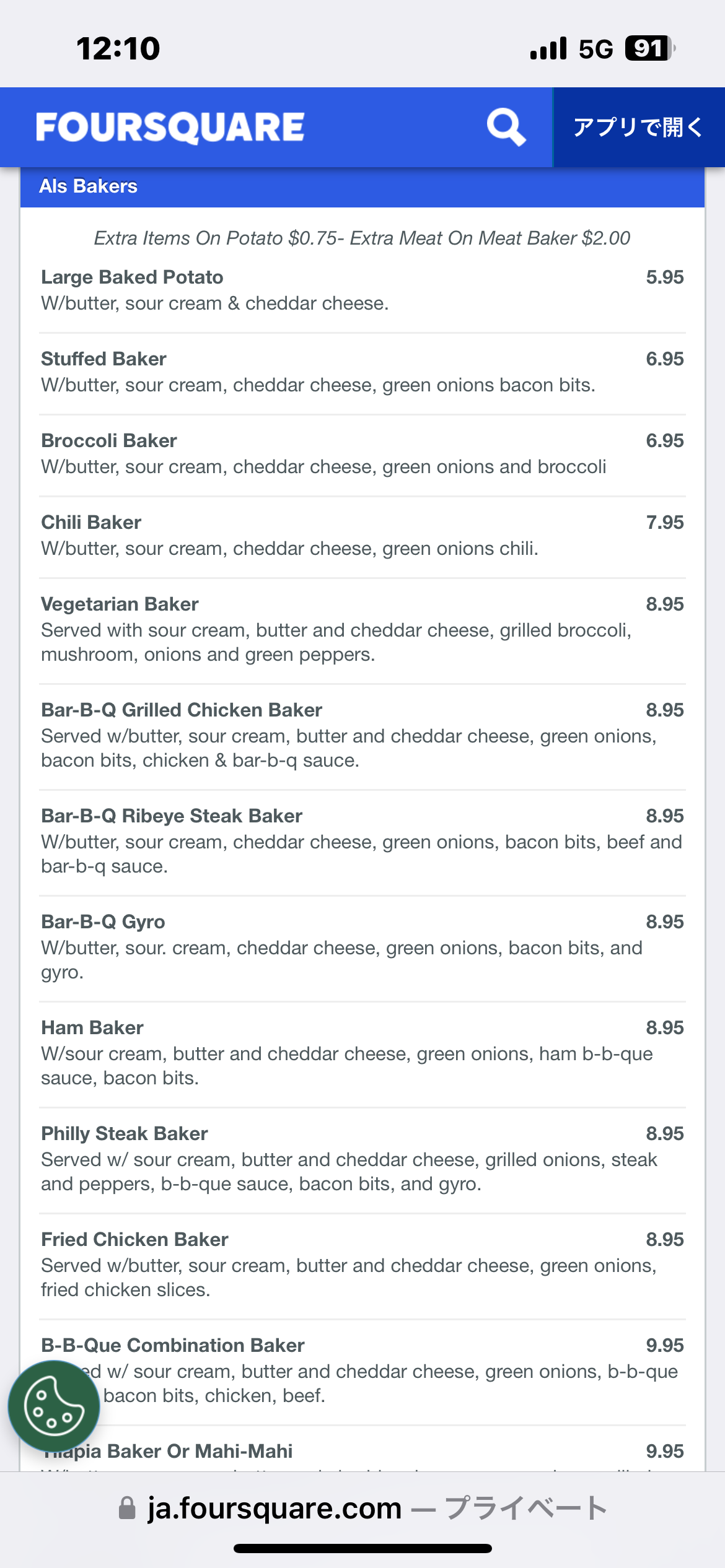Go to the Foursquare home logo

point(170,128)
